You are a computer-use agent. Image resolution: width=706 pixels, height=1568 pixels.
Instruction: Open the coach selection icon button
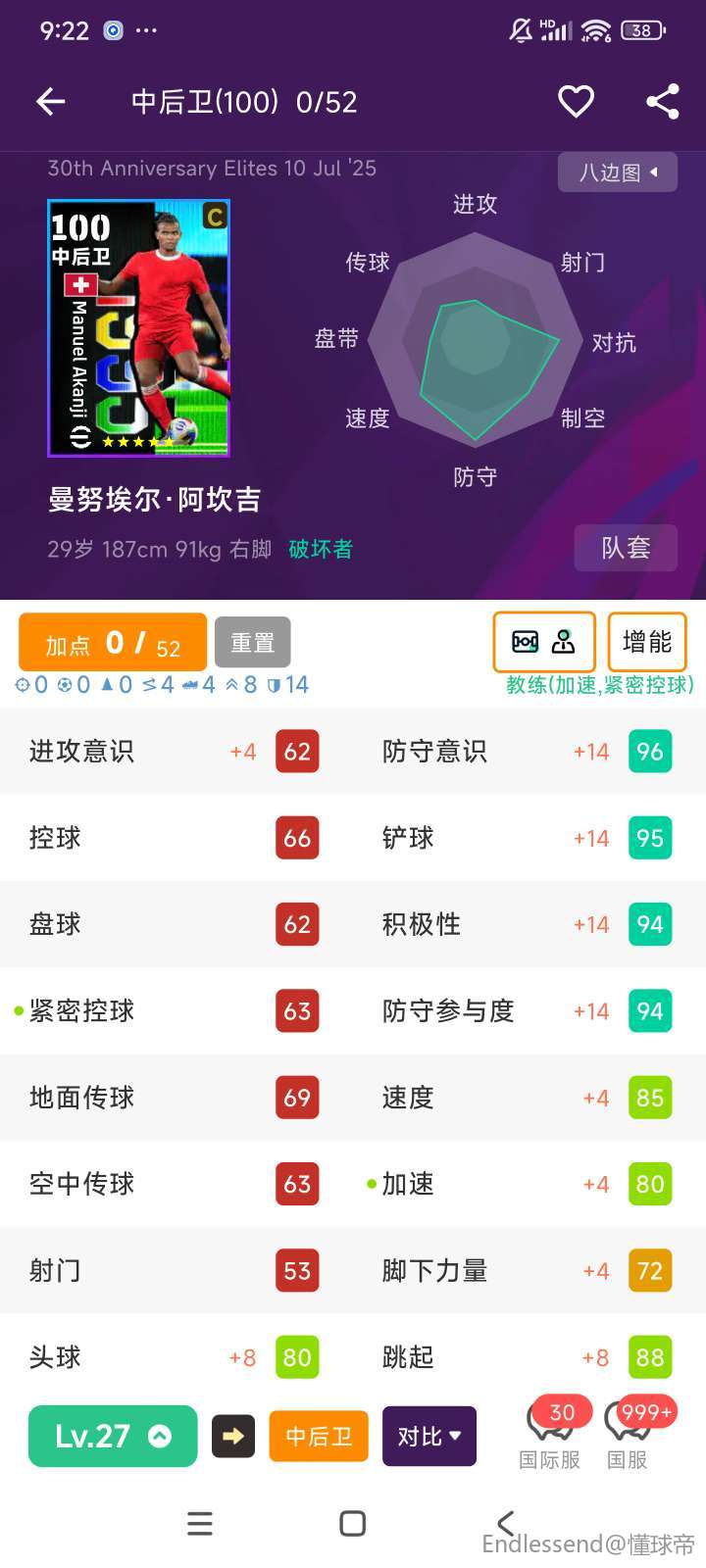point(543,642)
